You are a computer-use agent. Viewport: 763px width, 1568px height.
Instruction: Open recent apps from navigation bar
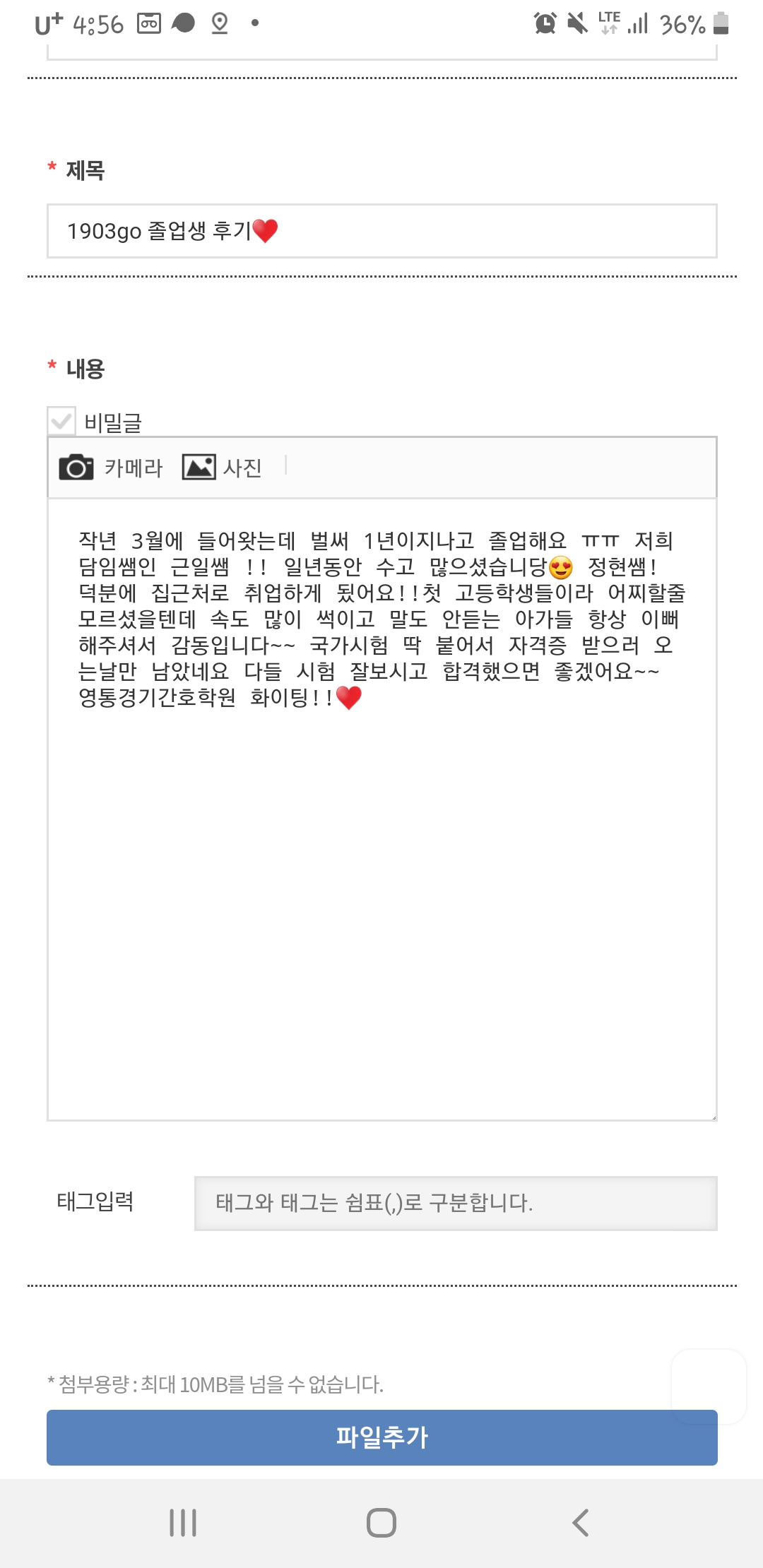point(183,1523)
